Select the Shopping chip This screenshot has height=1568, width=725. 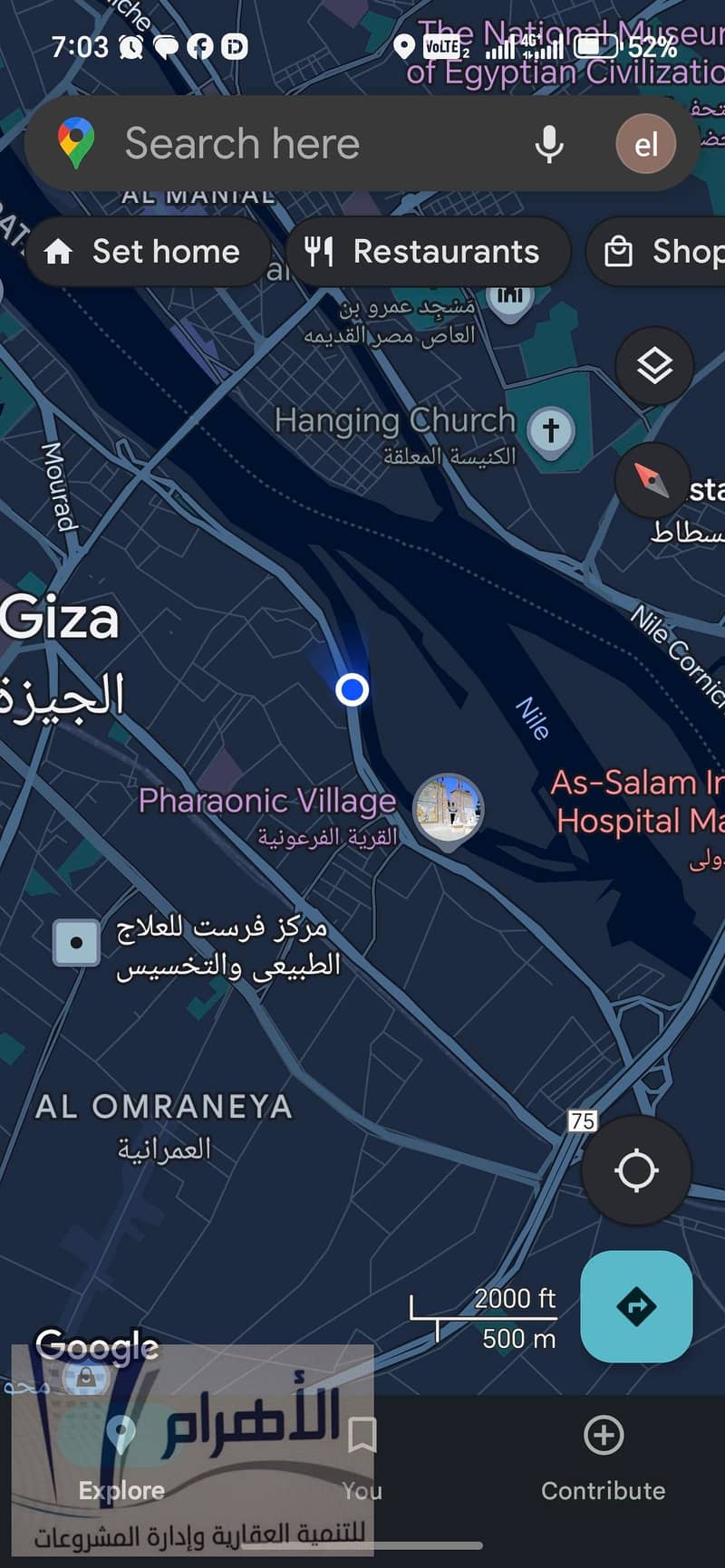[662, 252]
